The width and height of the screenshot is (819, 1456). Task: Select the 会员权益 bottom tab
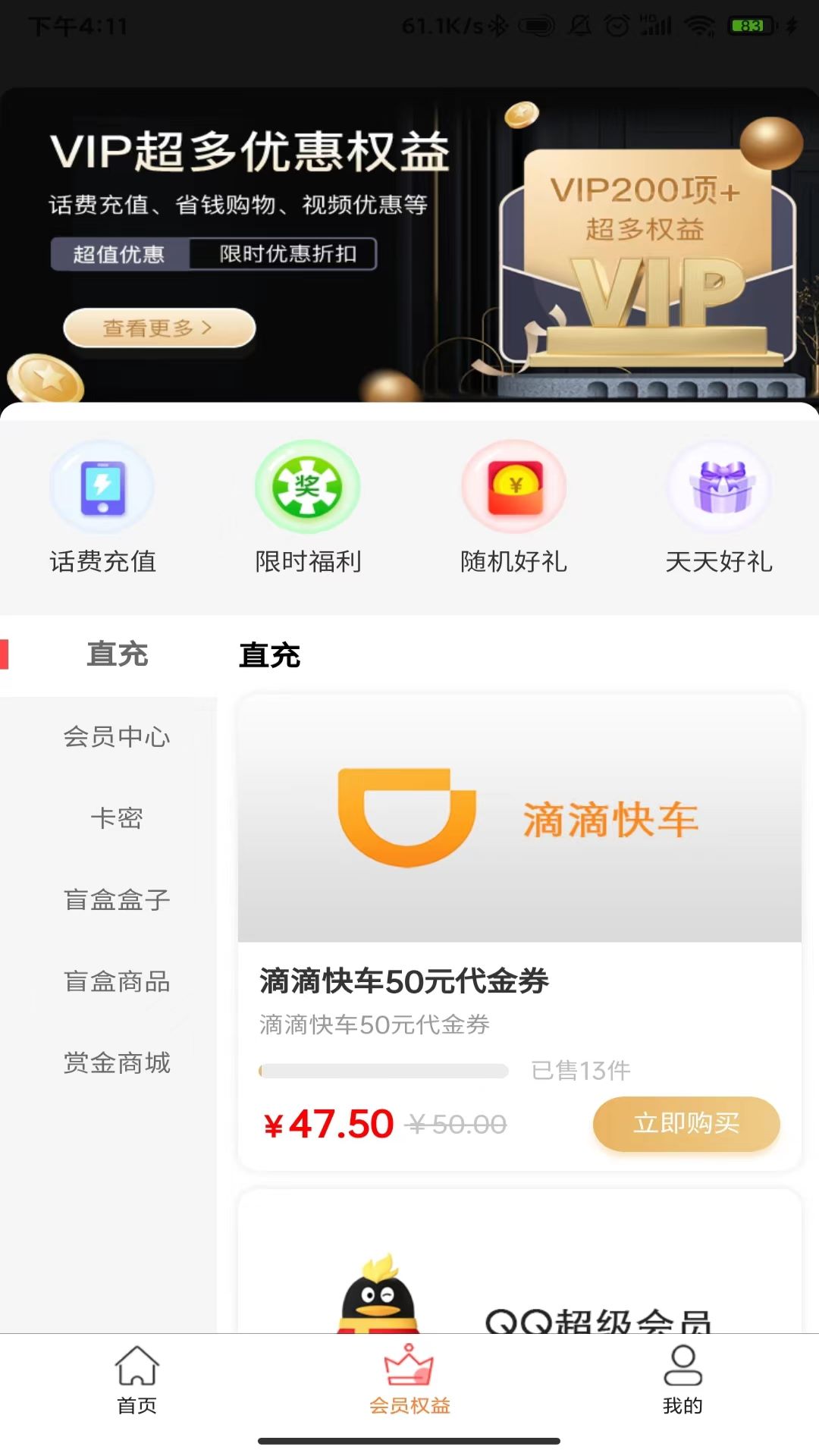(x=409, y=1380)
